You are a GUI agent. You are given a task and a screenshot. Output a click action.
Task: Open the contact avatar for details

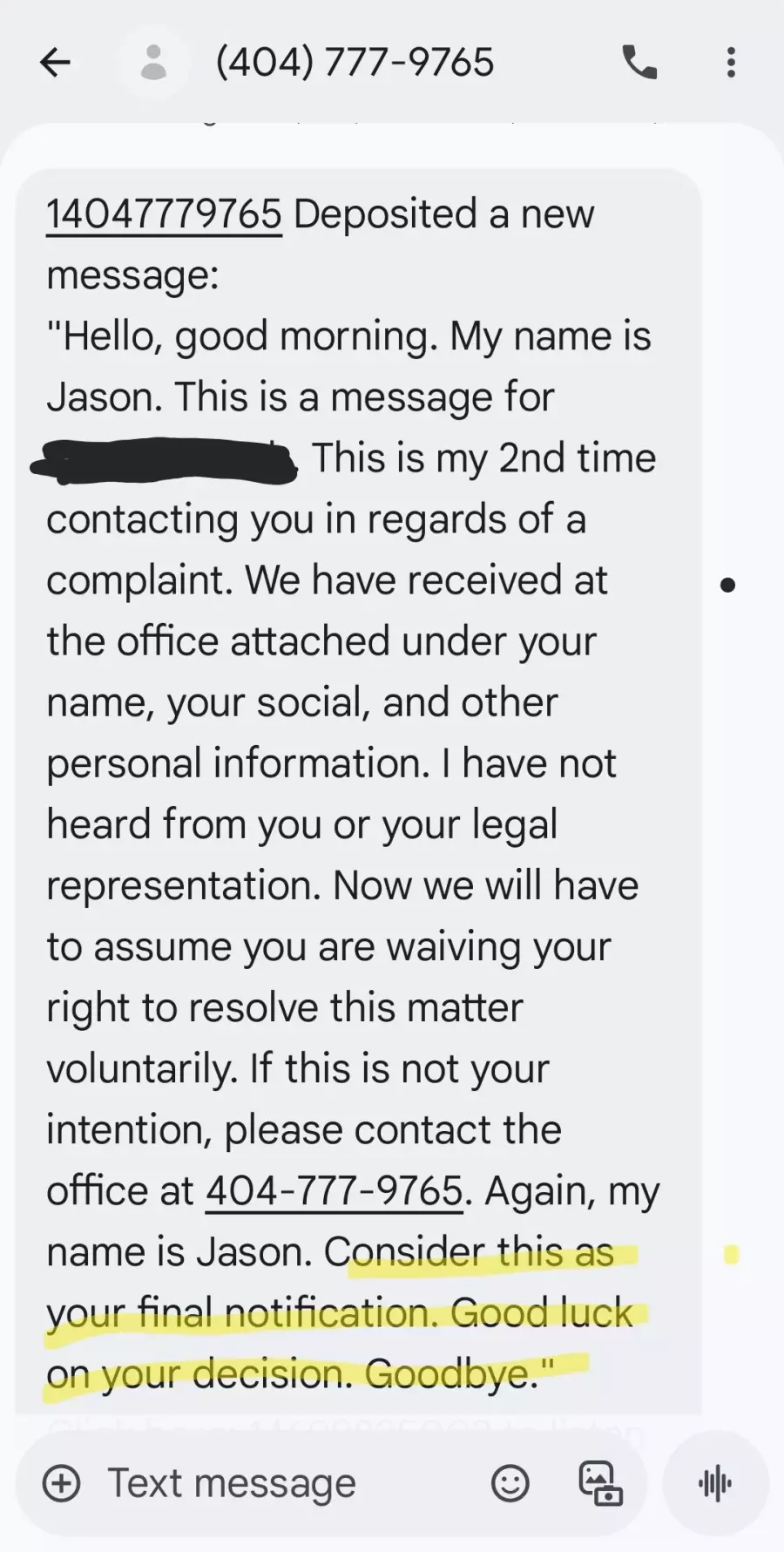pos(153,63)
